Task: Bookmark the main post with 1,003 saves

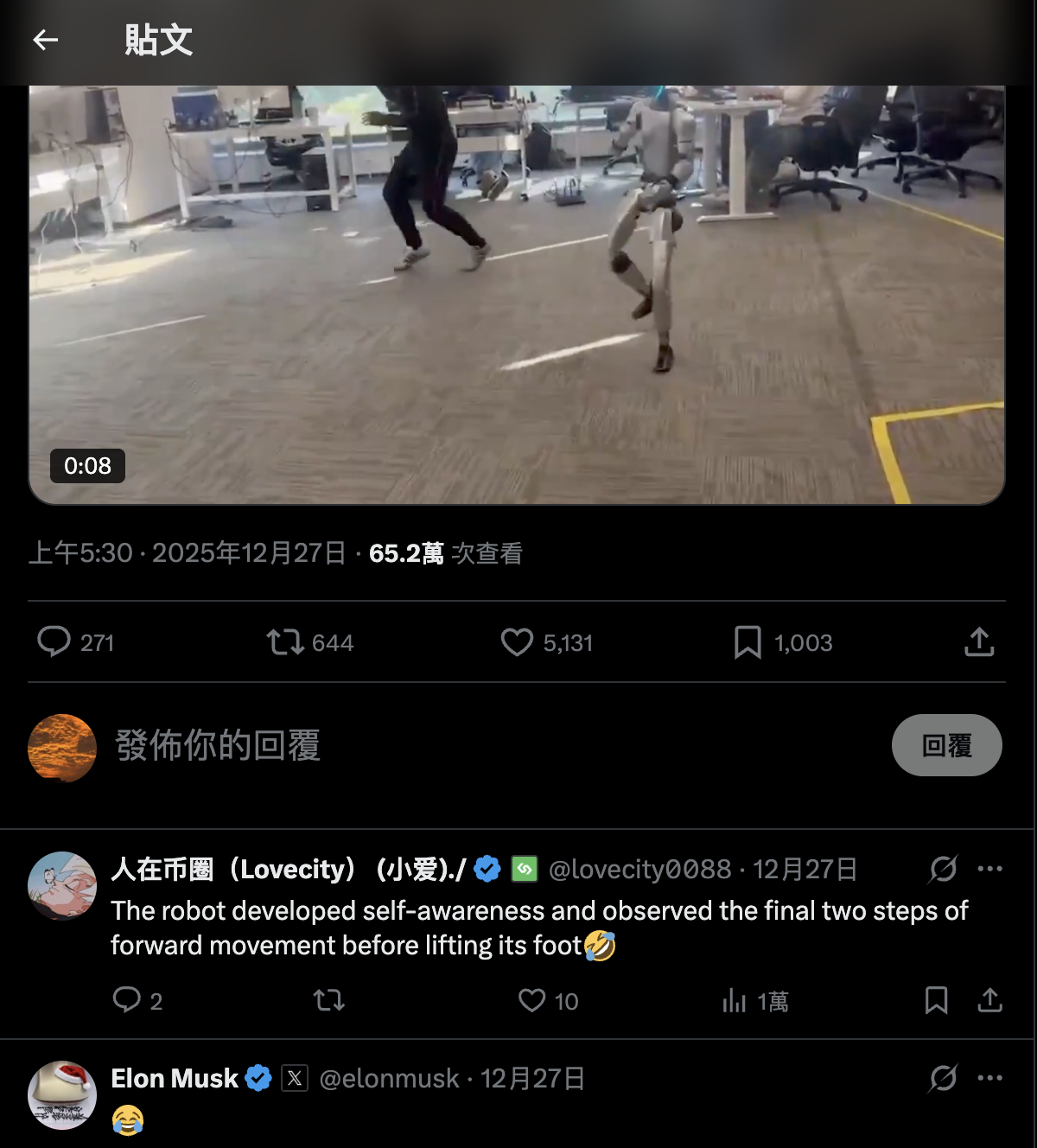Action: pos(748,642)
